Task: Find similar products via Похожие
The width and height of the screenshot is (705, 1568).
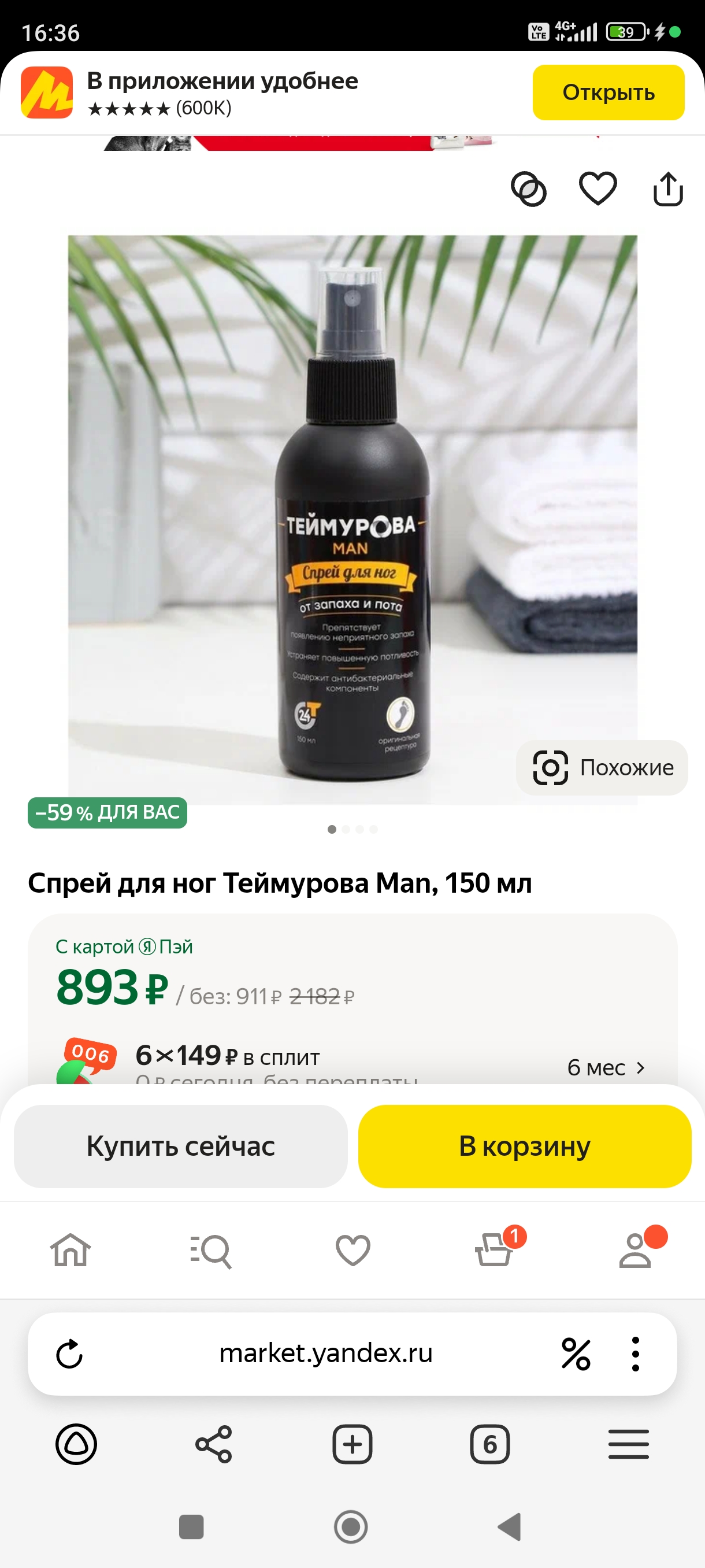Action: click(x=602, y=767)
